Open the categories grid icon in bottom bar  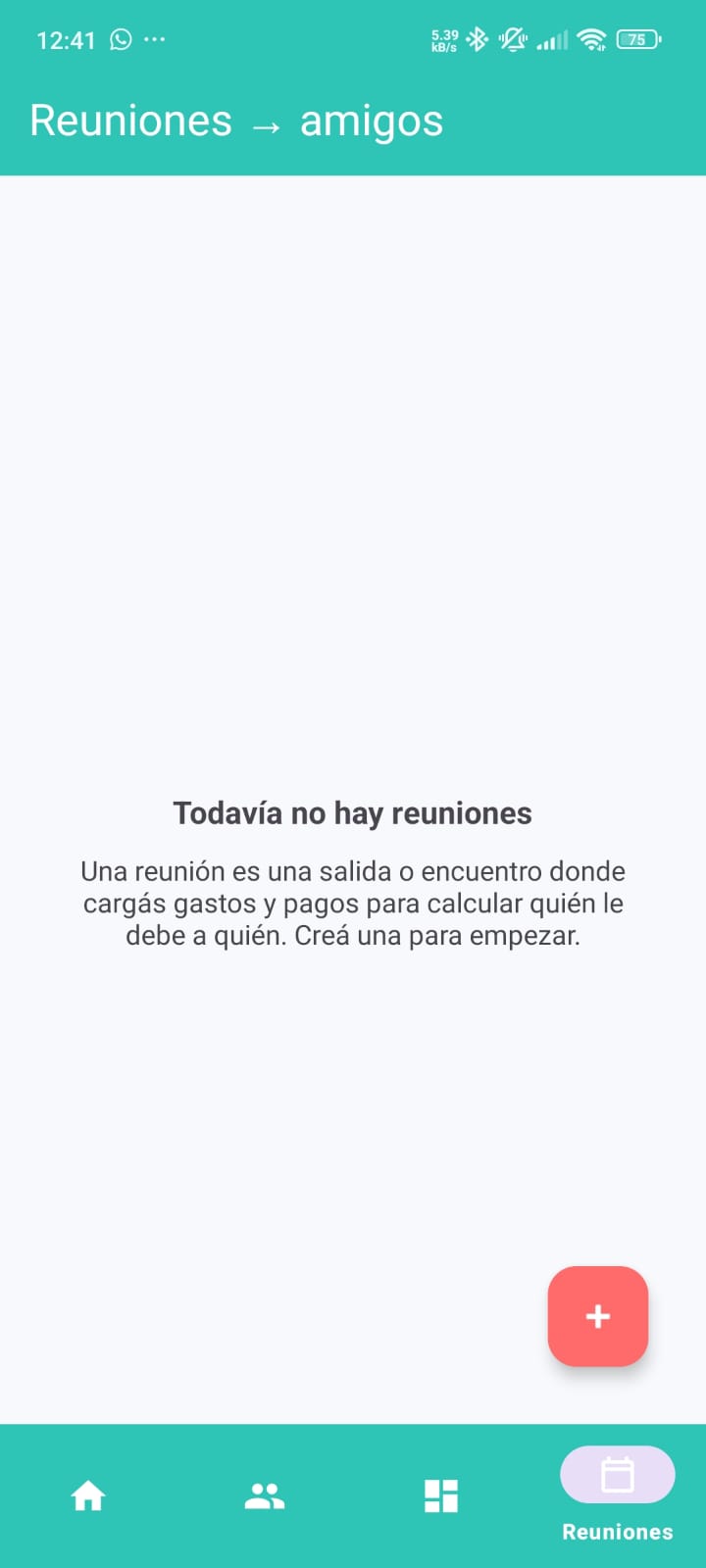coord(440,1494)
